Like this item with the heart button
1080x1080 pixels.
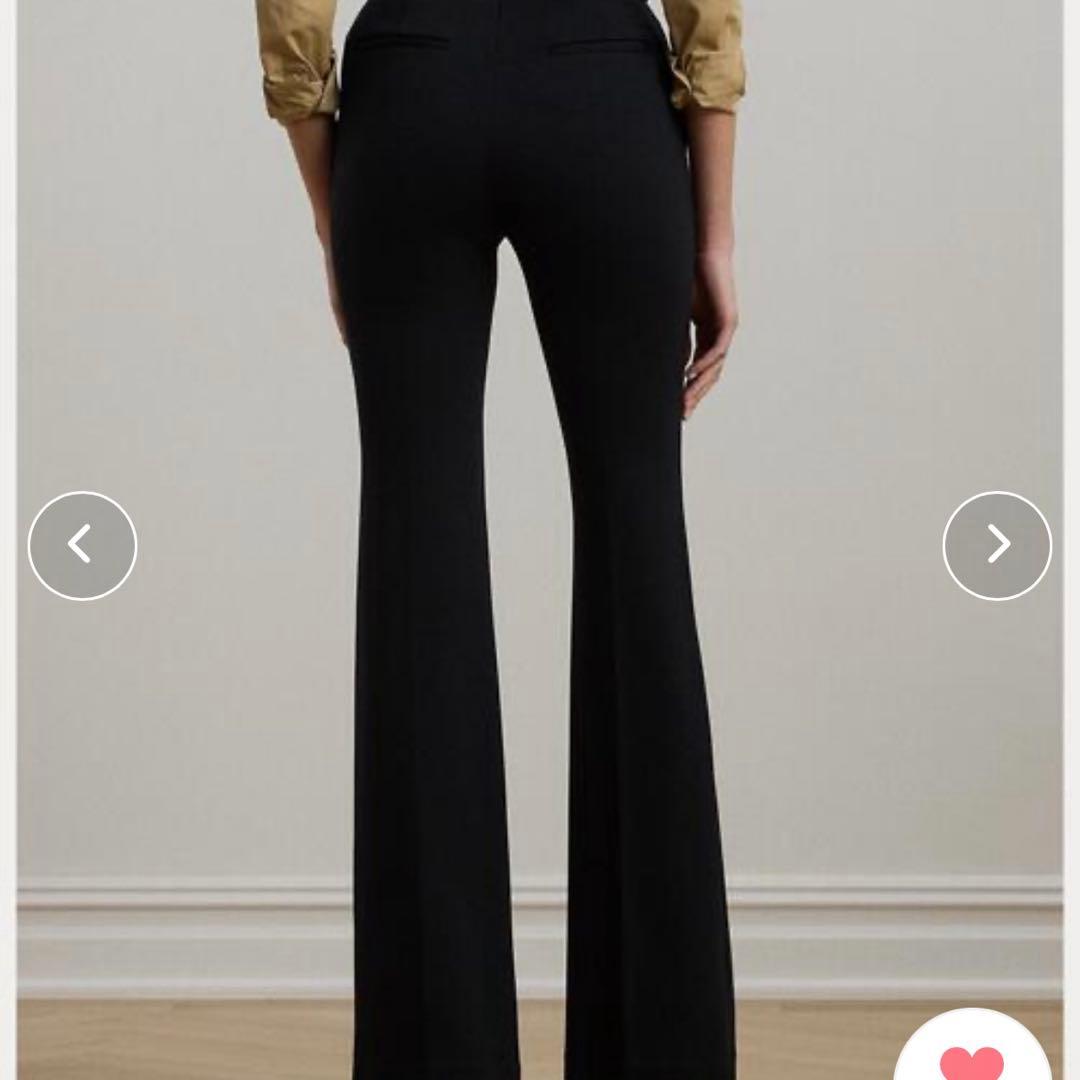coord(972,1058)
